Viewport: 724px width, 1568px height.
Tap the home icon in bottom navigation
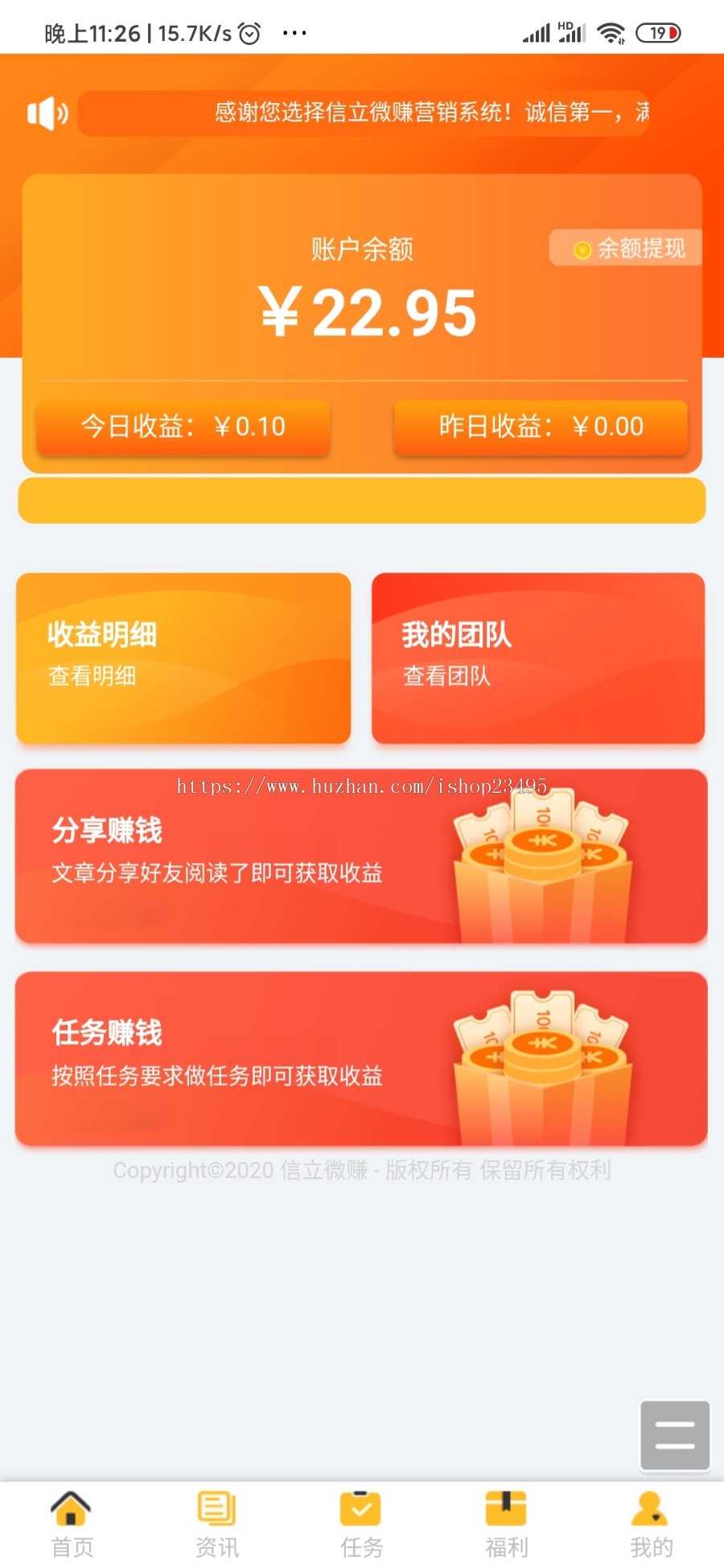72,1510
